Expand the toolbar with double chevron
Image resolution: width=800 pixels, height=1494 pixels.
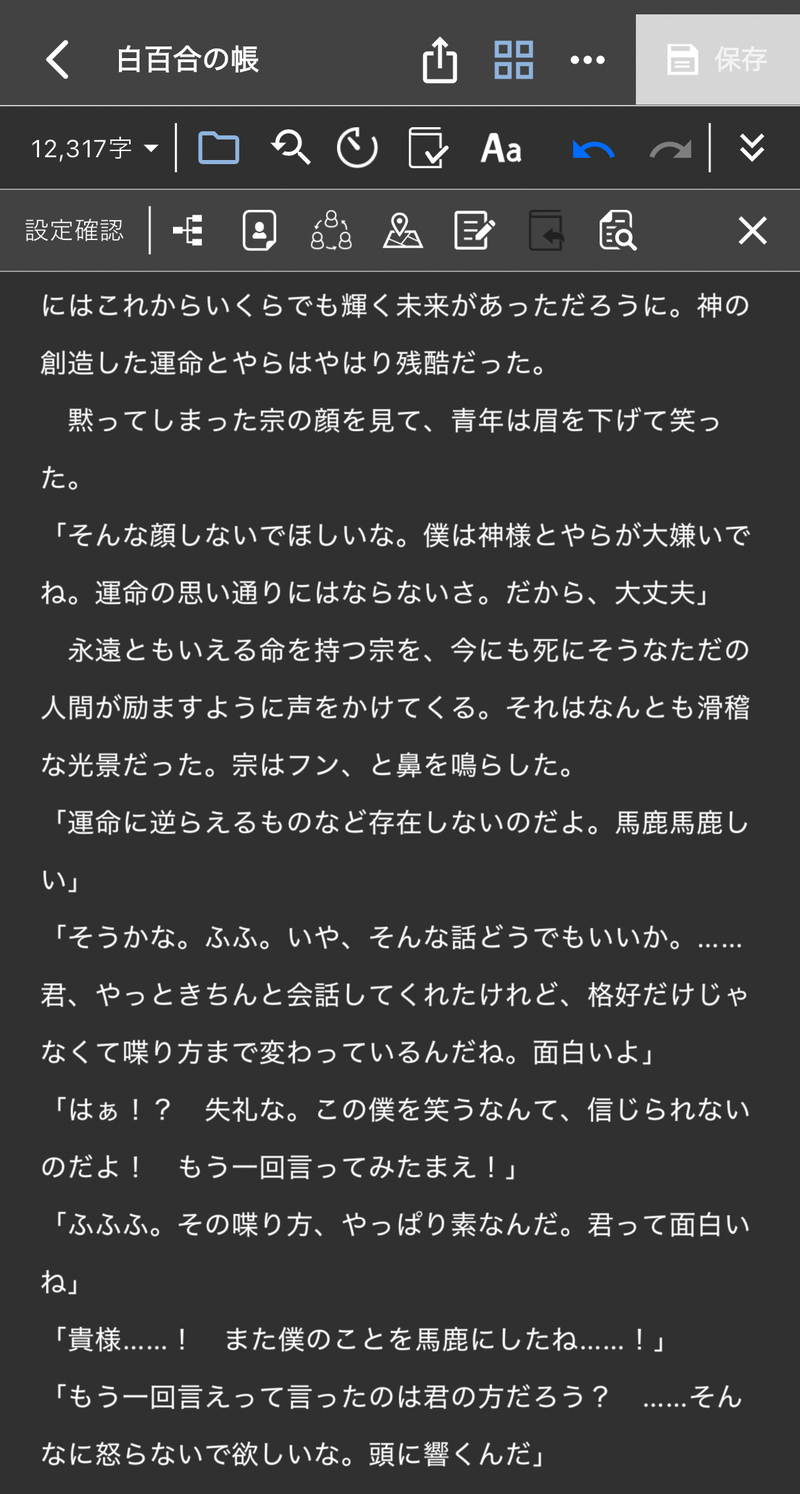(752, 148)
